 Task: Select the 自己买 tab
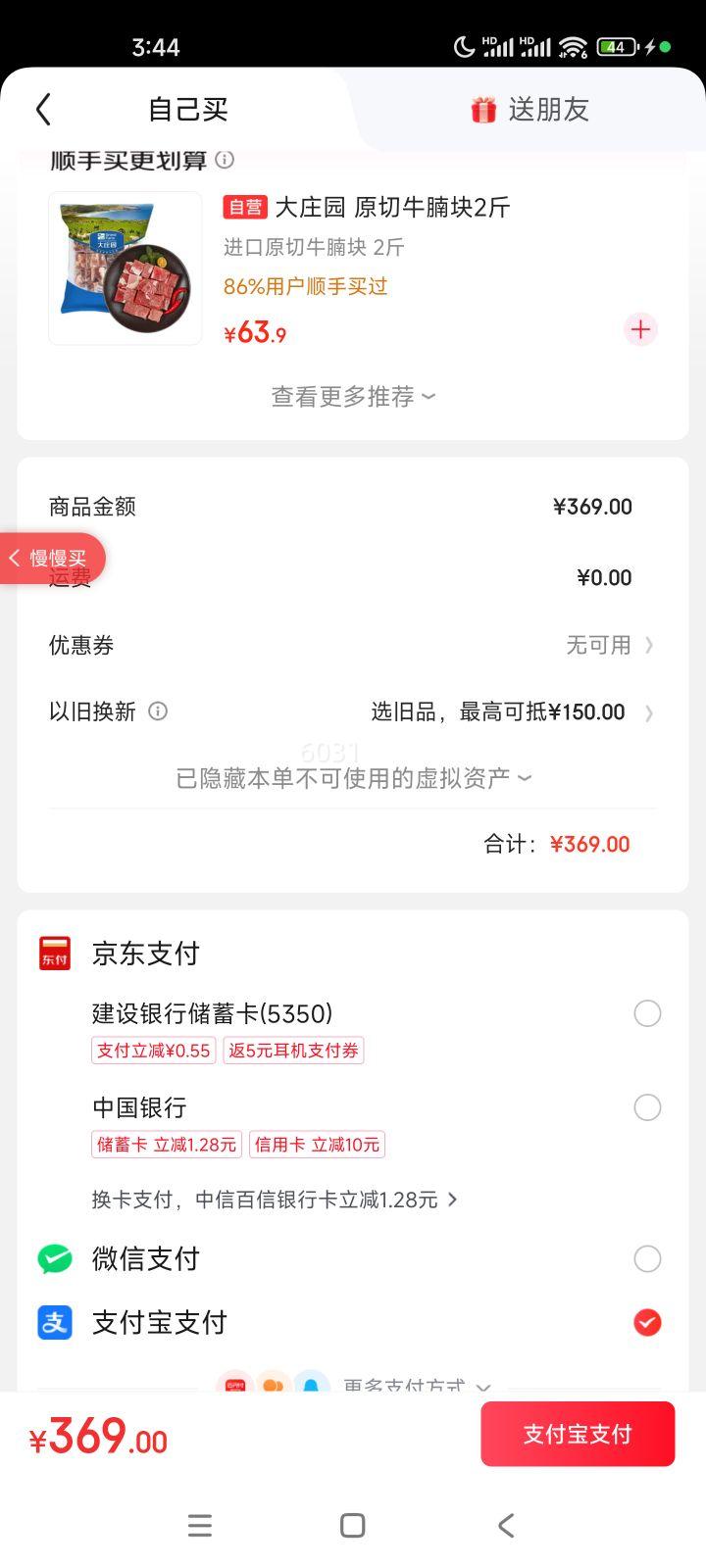pyautogui.click(x=187, y=109)
